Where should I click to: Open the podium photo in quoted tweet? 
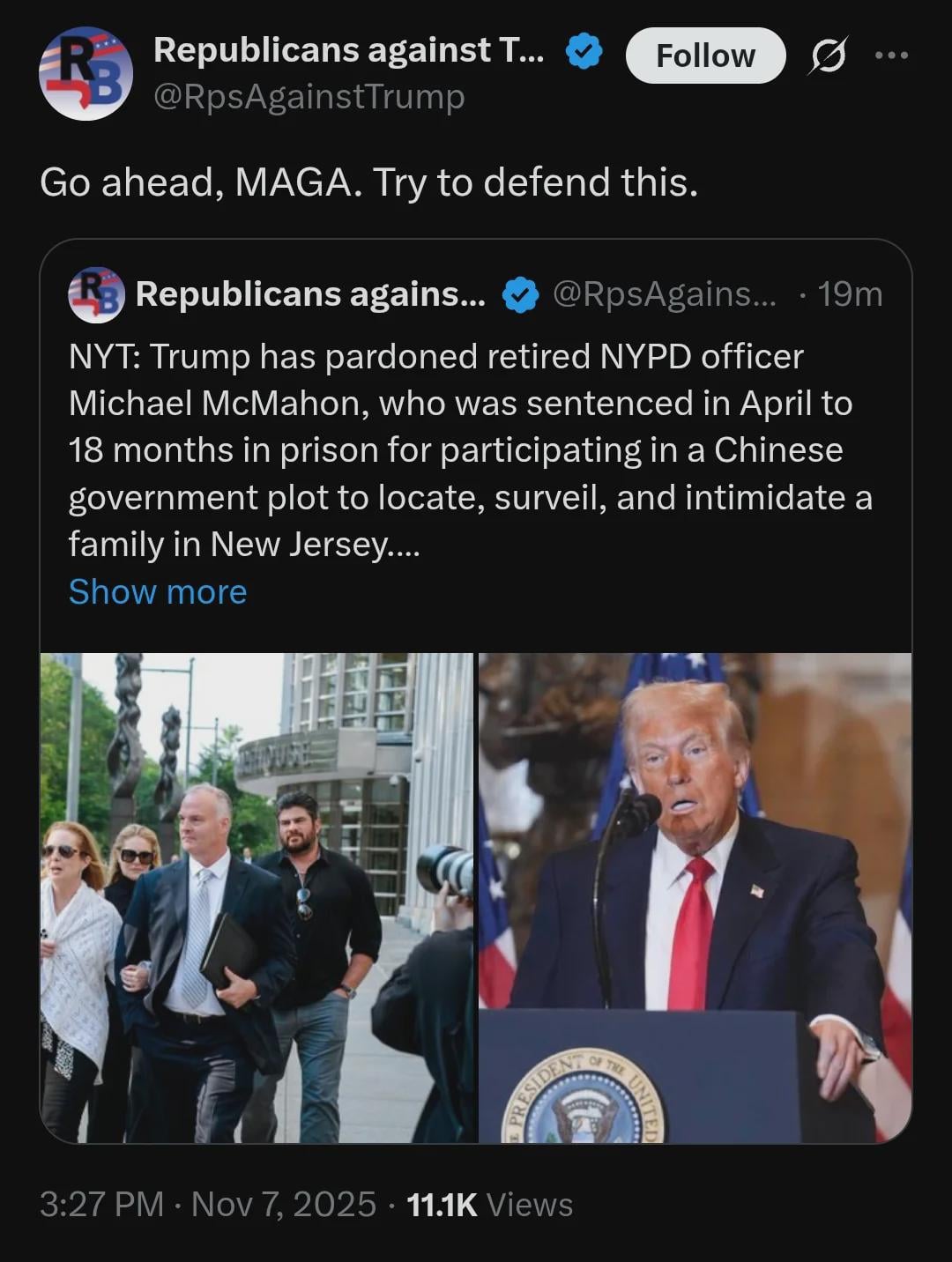click(x=695, y=897)
